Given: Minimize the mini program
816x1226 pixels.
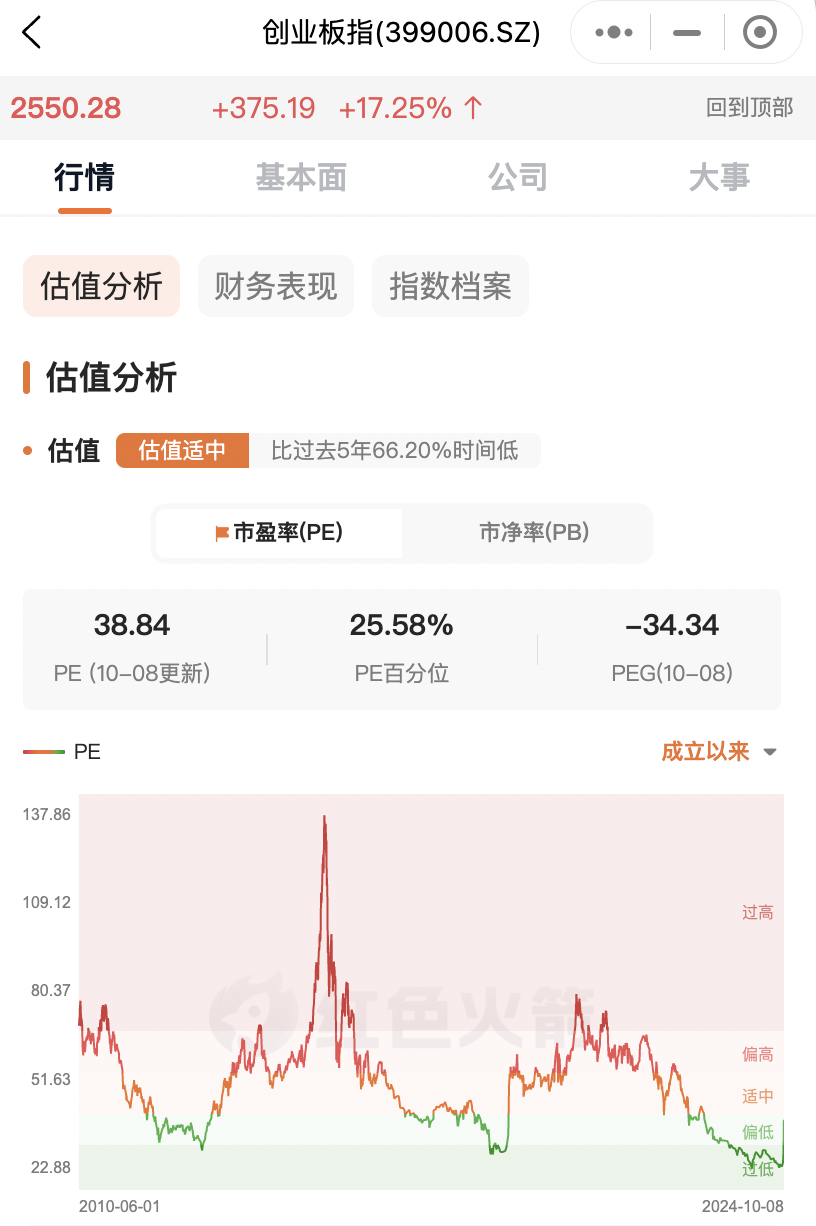Looking at the screenshot, I should 687,33.
